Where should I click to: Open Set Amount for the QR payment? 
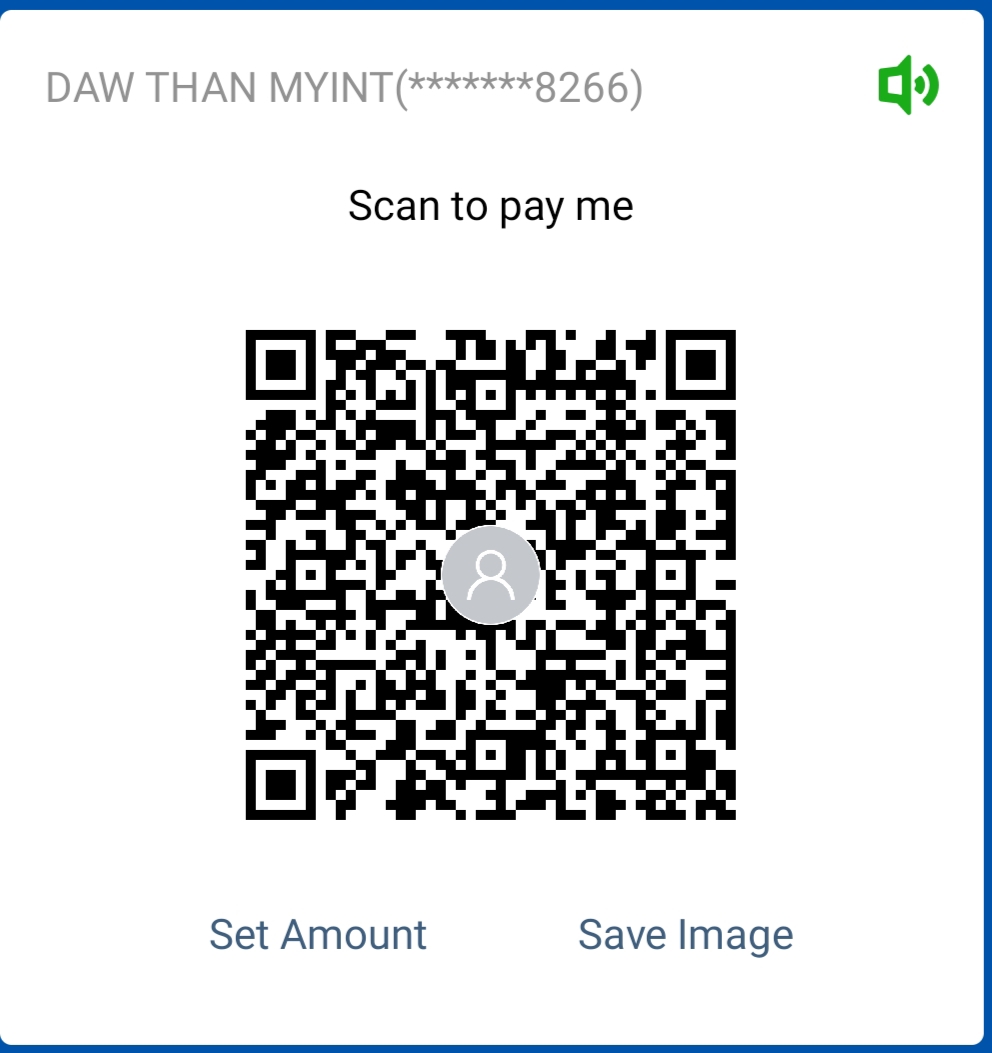(x=318, y=935)
